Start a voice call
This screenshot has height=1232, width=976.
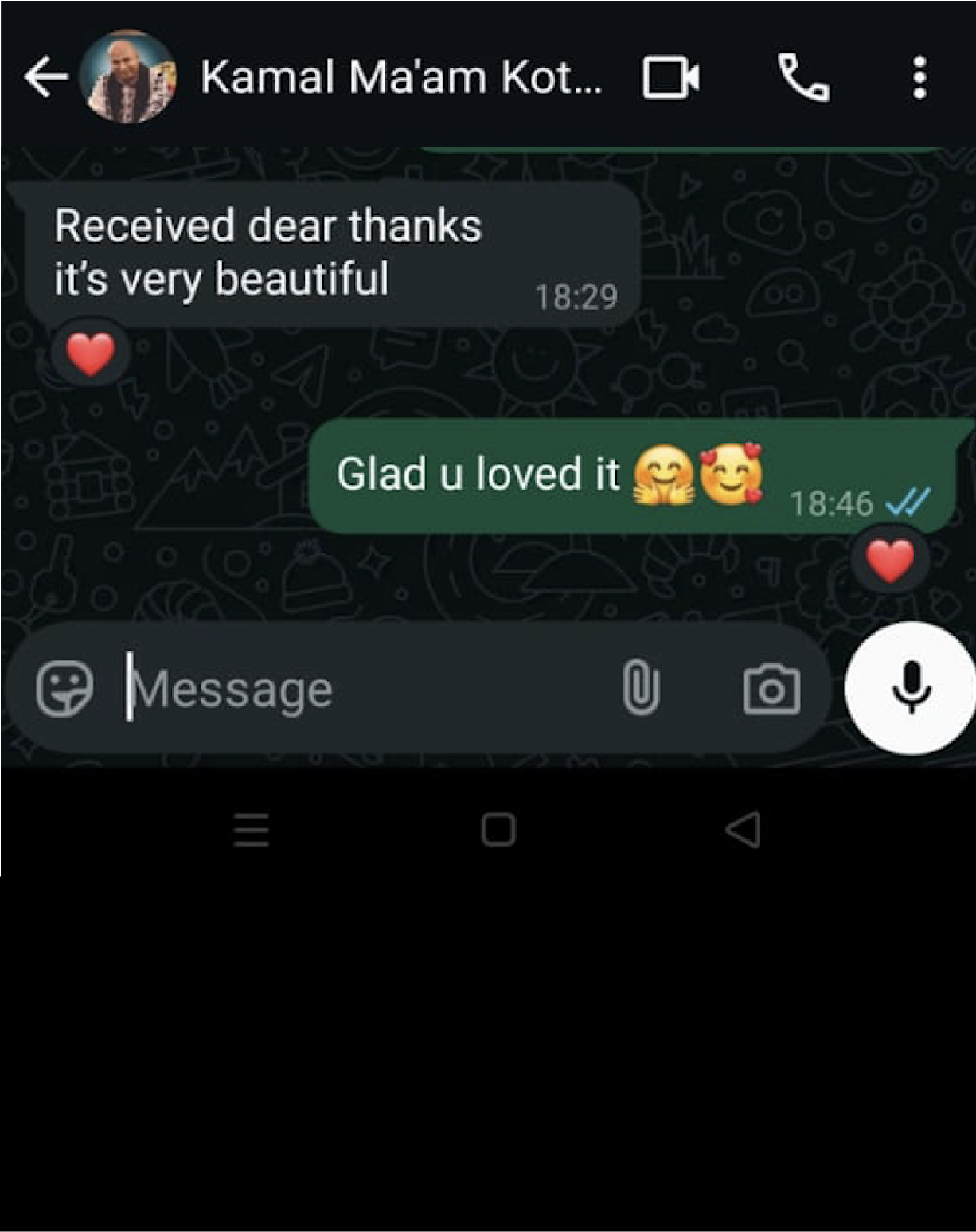(x=802, y=77)
